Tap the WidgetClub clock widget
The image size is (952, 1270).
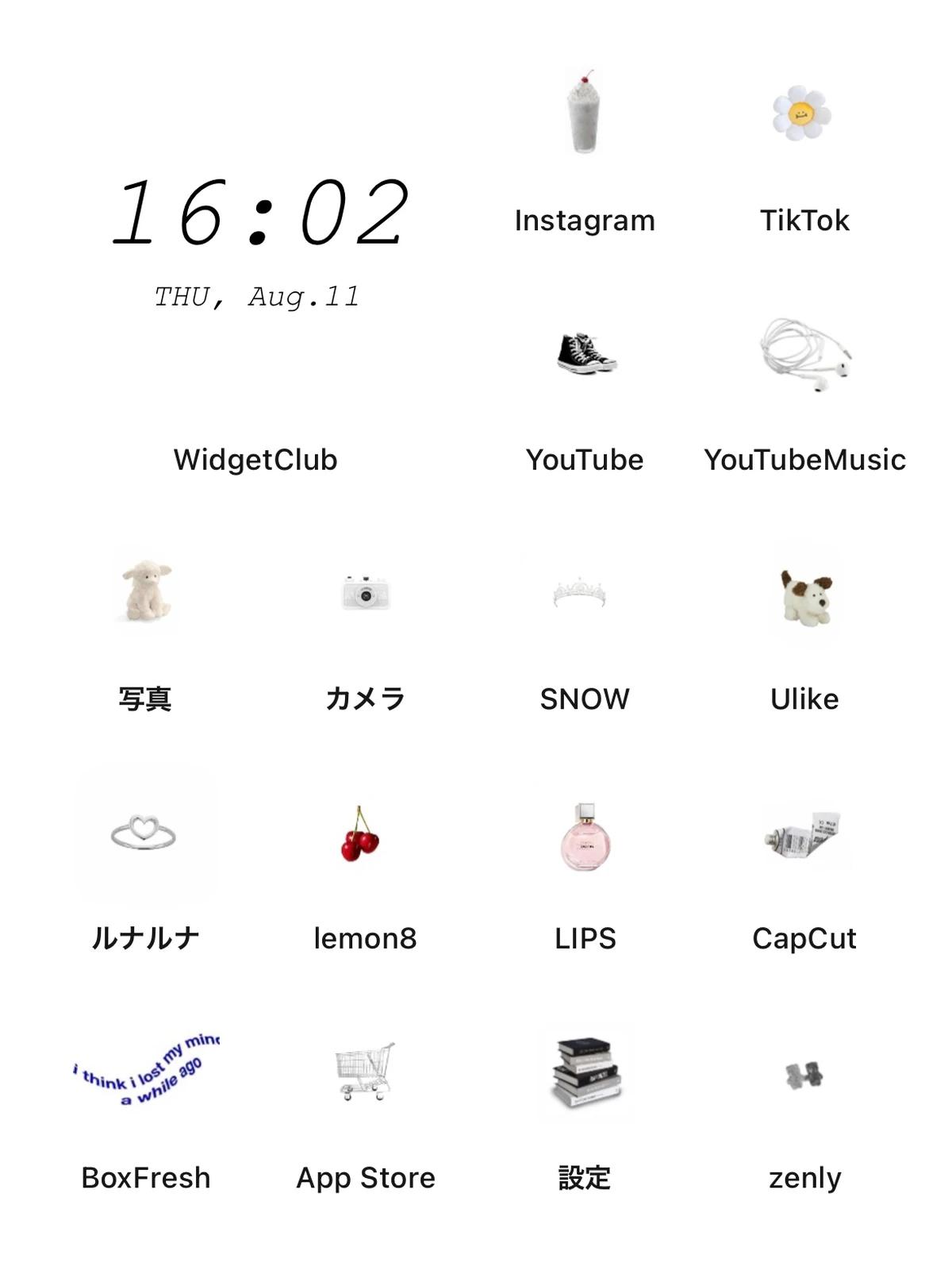(x=255, y=238)
